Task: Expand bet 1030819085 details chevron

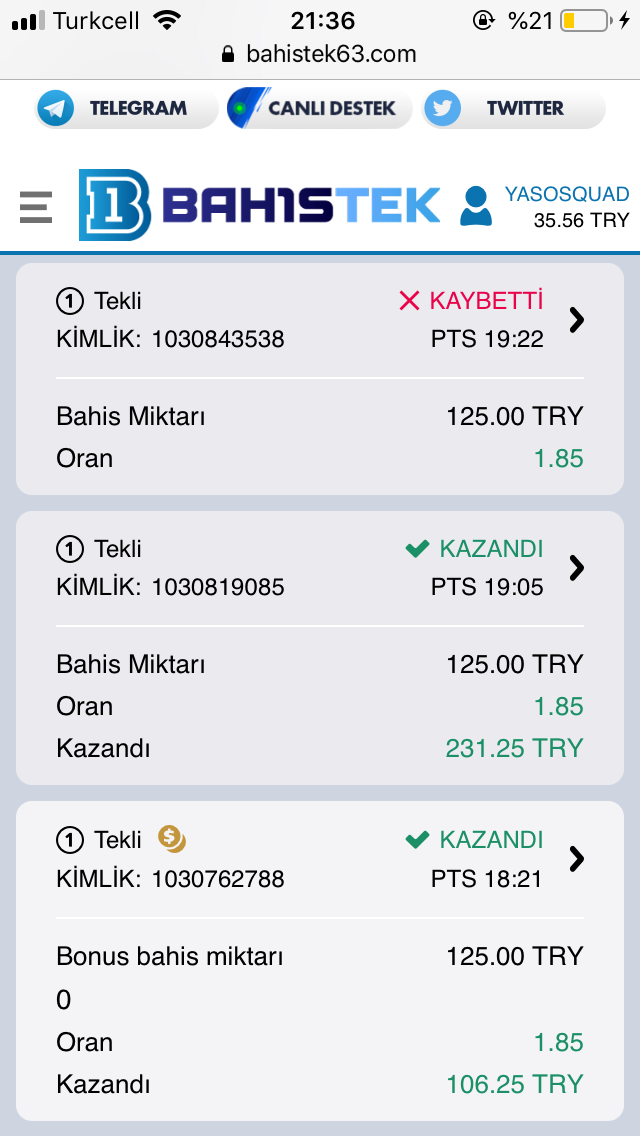Action: coord(576,568)
